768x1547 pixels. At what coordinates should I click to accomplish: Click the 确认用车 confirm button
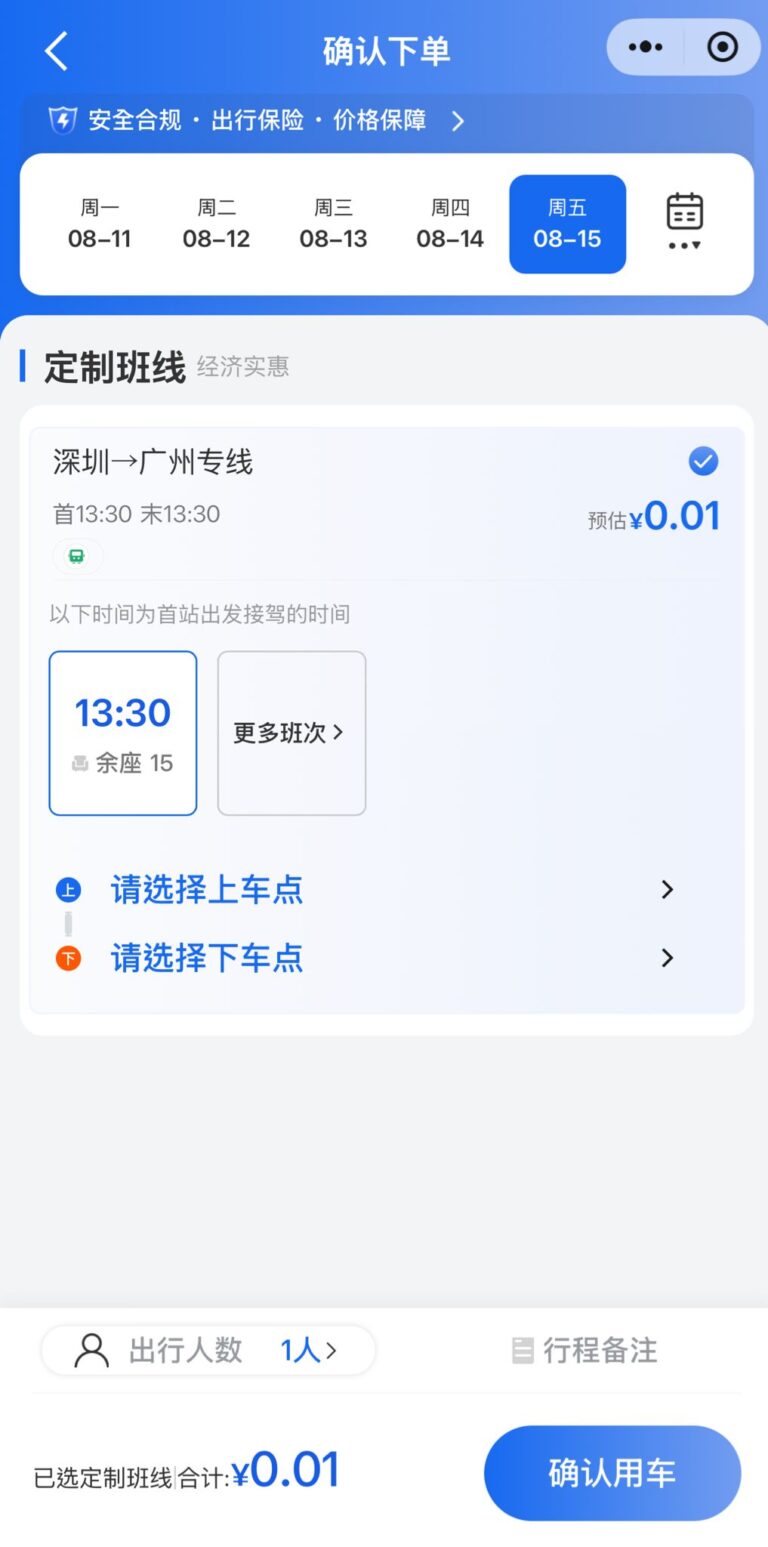(x=612, y=1473)
